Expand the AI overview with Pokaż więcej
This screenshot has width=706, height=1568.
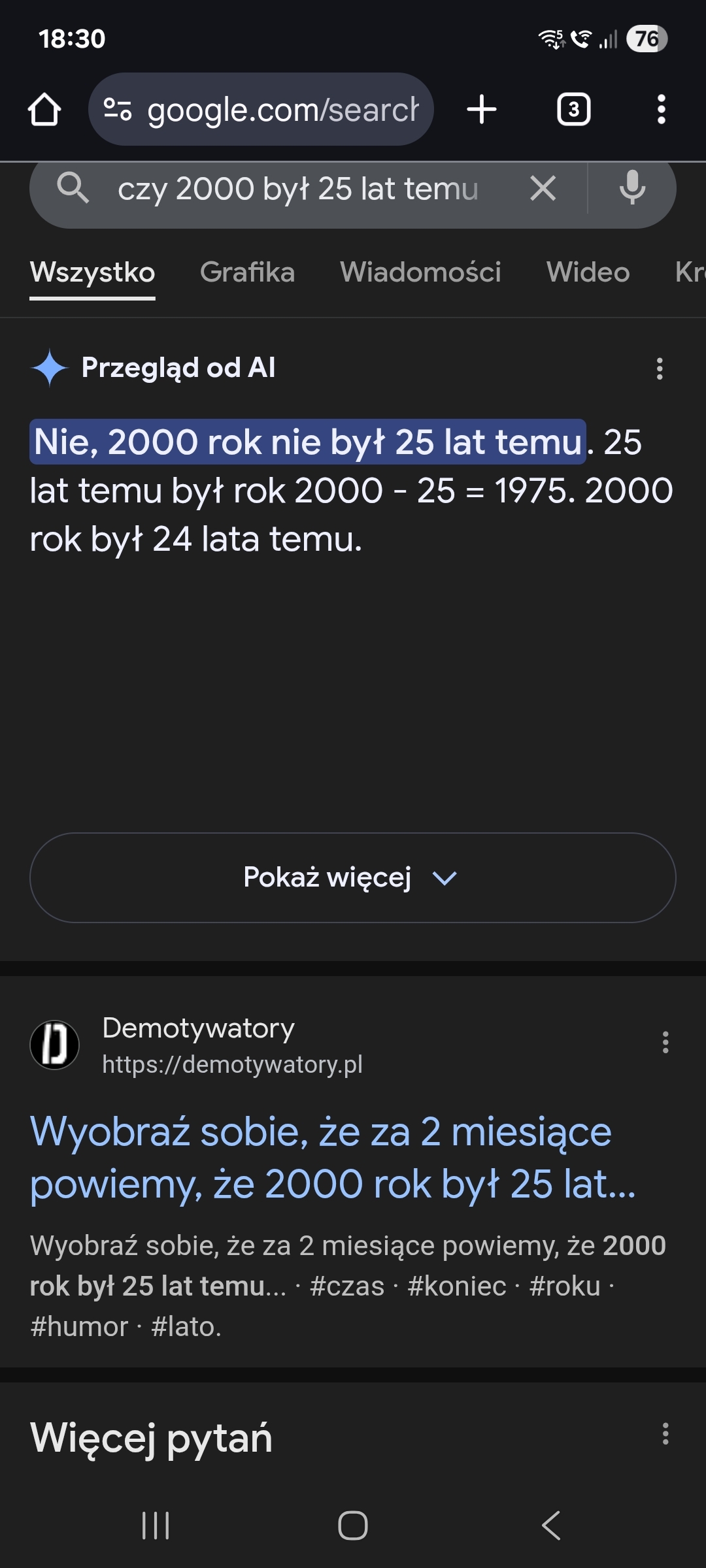point(353,877)
